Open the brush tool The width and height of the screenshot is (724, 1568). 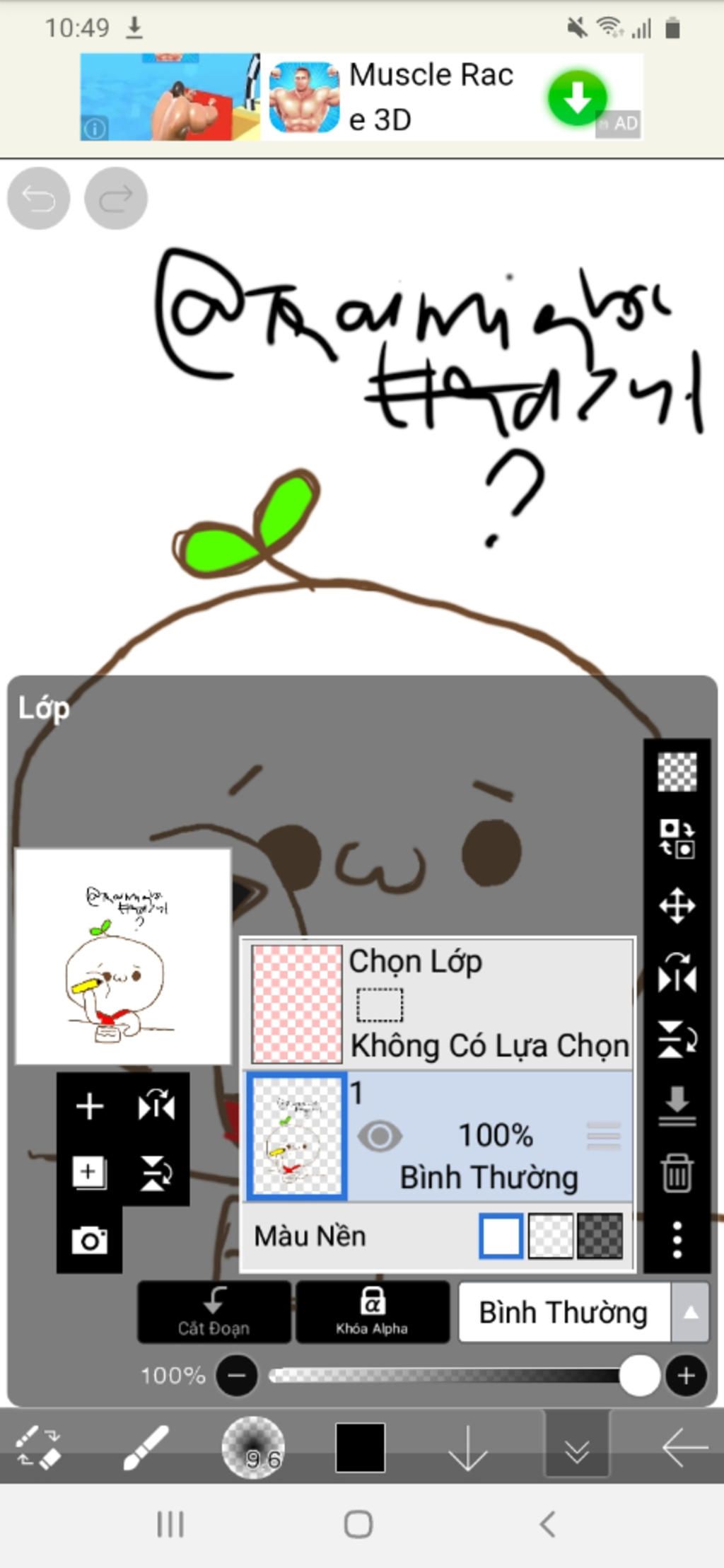[146, 1447]
